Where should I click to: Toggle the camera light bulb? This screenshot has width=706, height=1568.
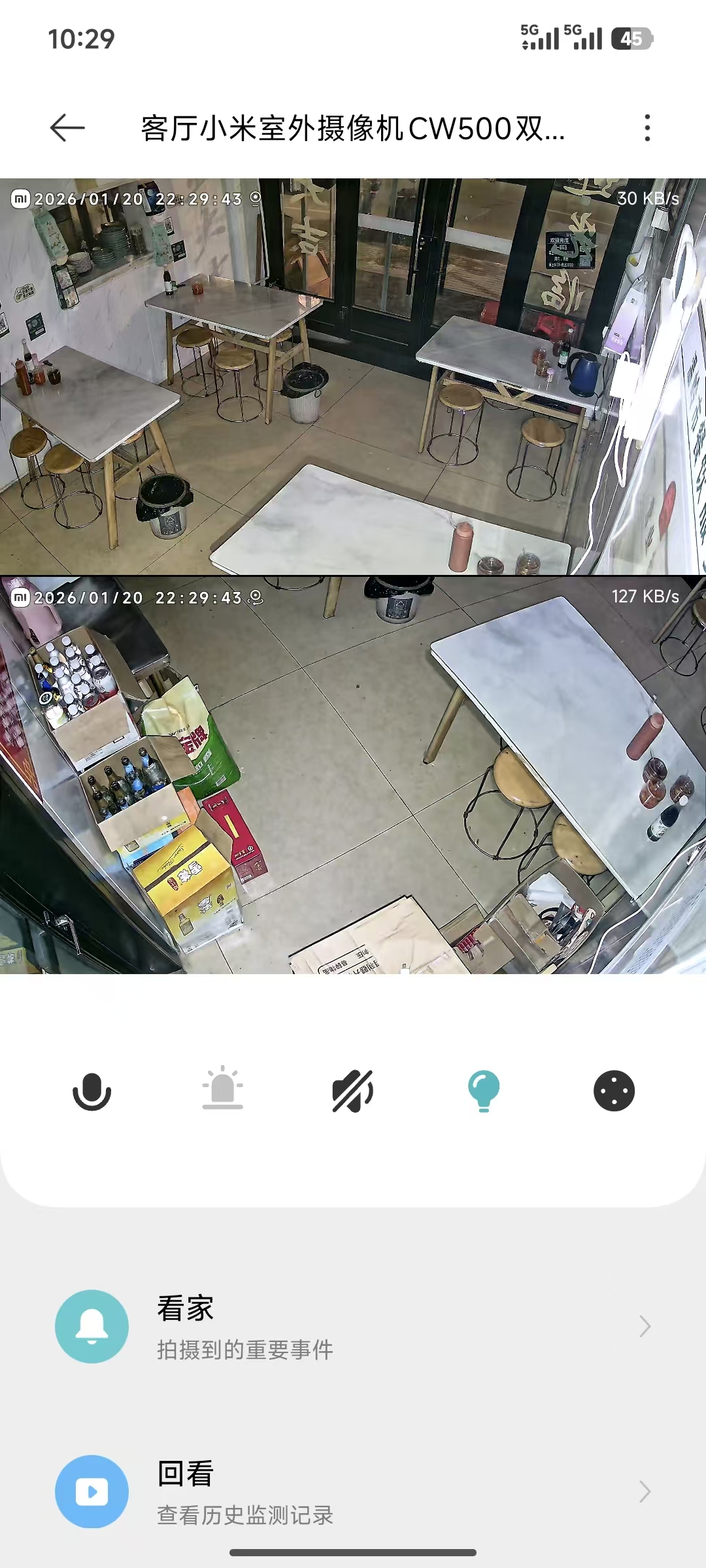point(484,1091)
